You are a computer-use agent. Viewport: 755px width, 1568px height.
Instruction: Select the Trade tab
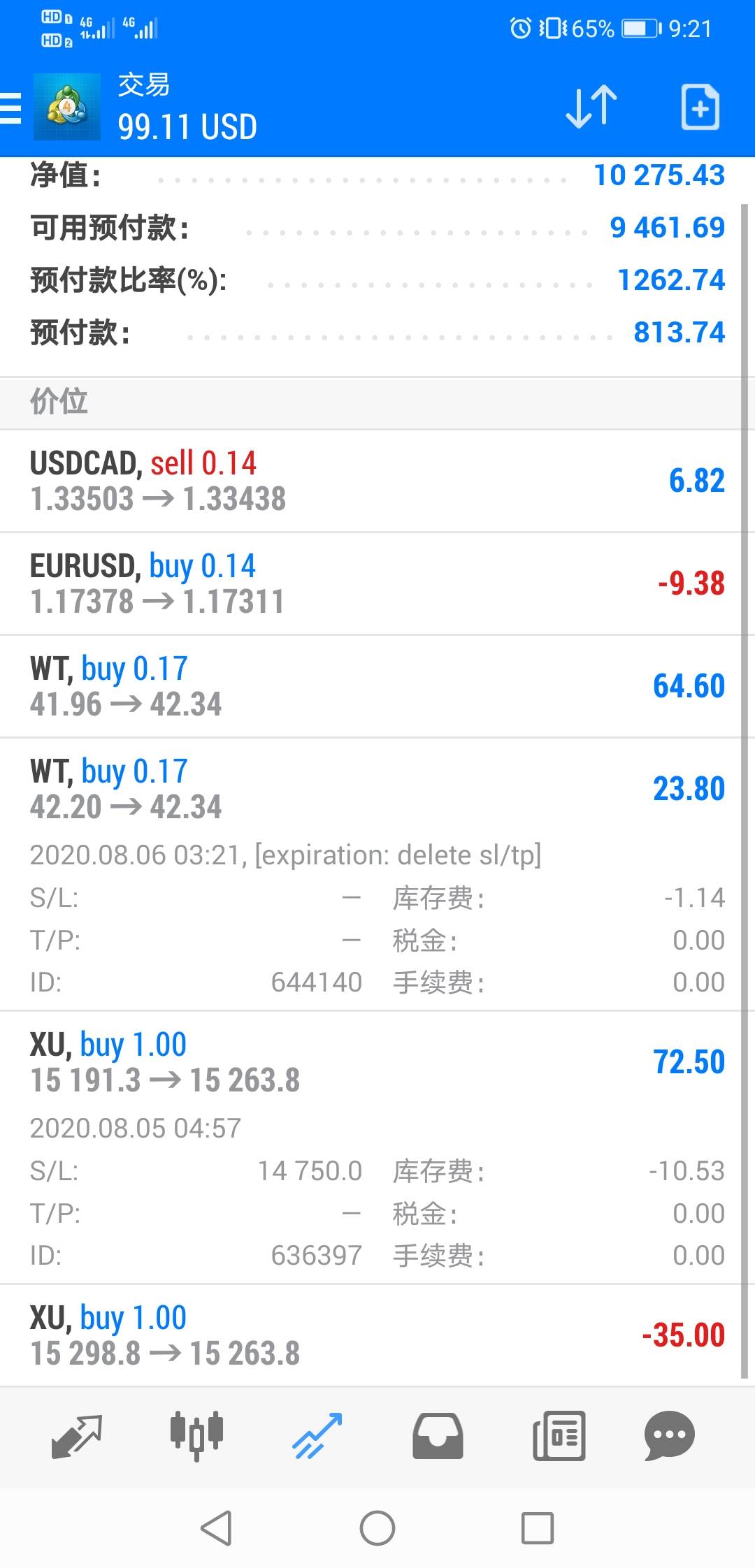click(317, 1437)
